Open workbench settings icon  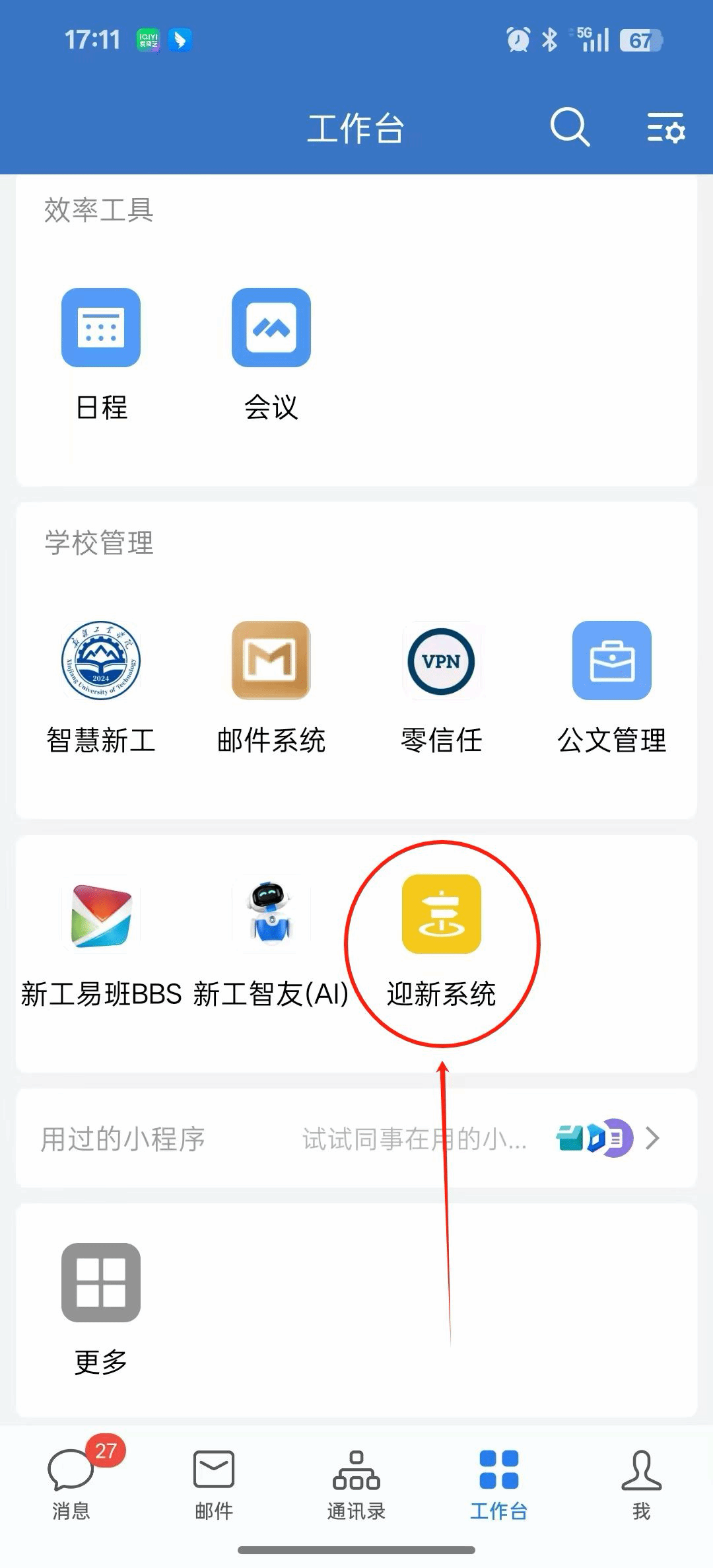tap(665, 128)
